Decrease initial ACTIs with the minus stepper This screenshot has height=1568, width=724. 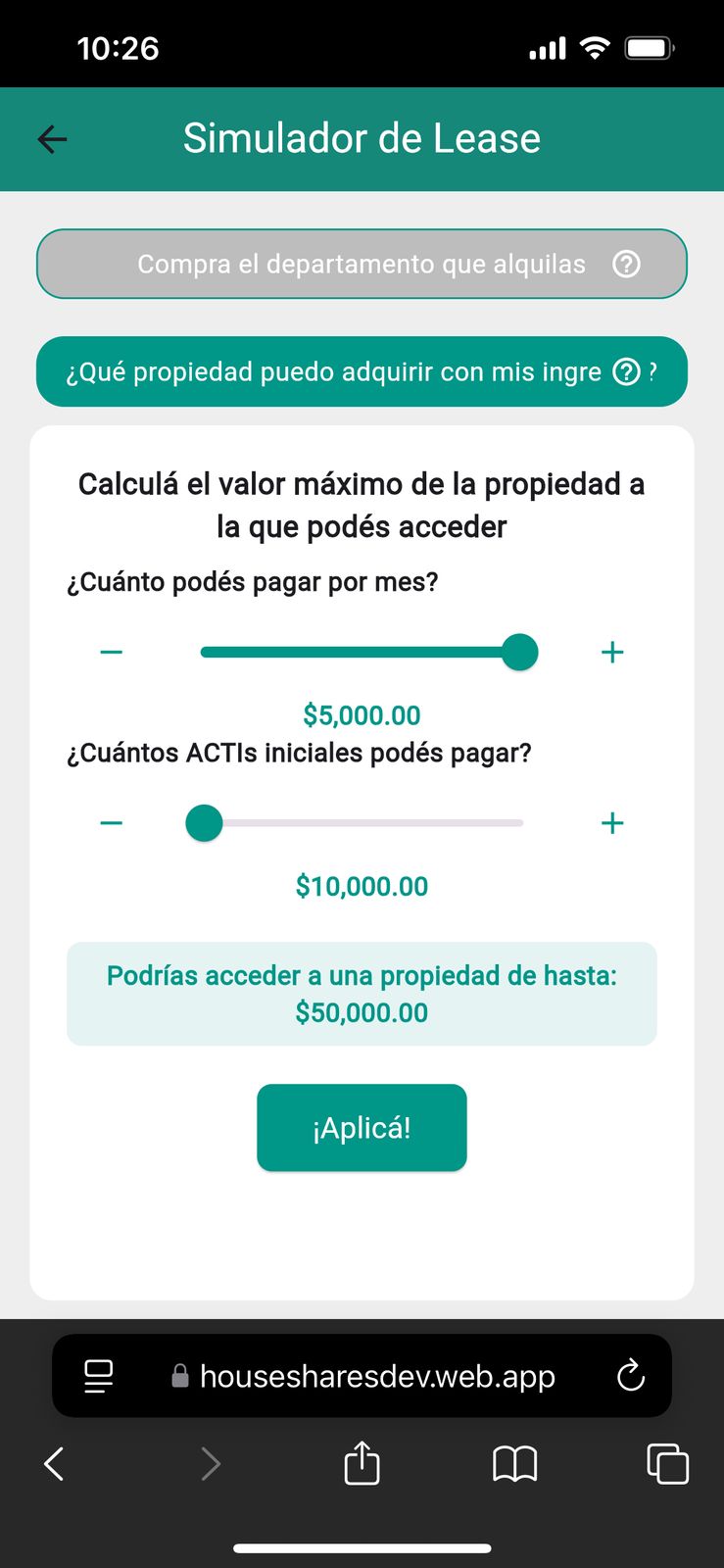click(x=111, y=822)
